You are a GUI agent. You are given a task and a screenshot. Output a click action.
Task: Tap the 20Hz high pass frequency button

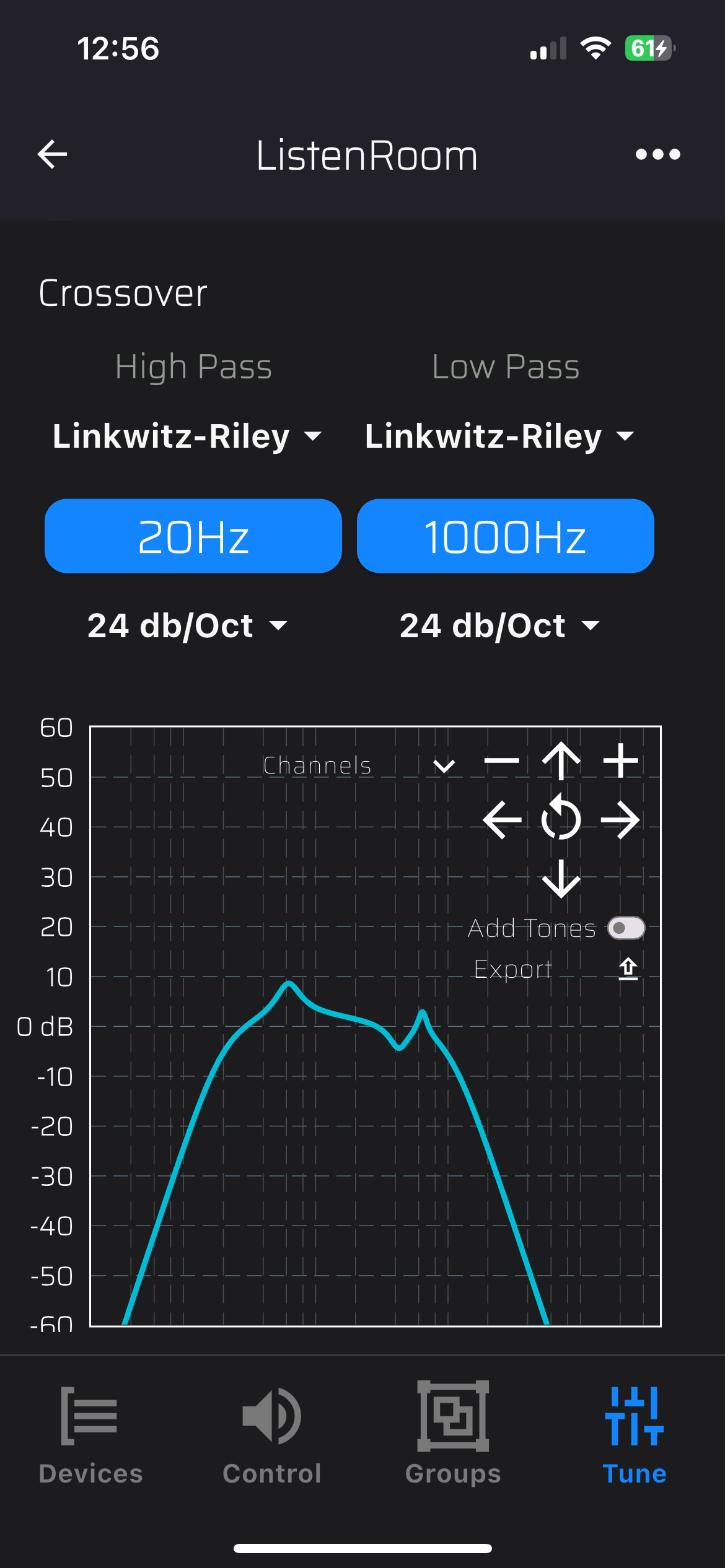(193, 536)
